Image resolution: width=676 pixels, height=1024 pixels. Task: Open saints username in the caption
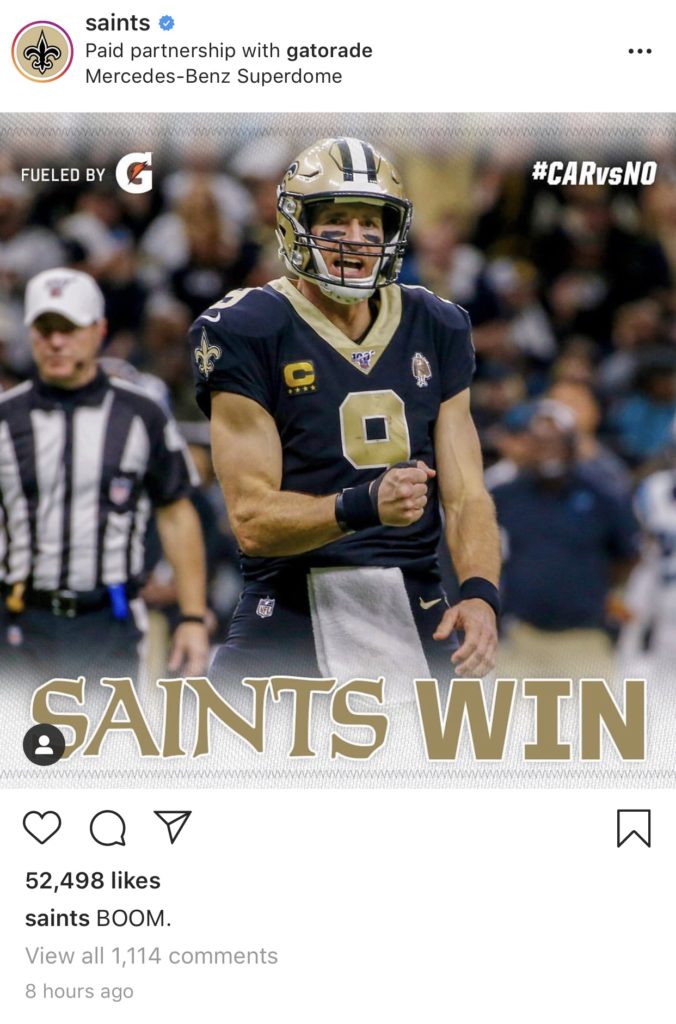[57, 918]
